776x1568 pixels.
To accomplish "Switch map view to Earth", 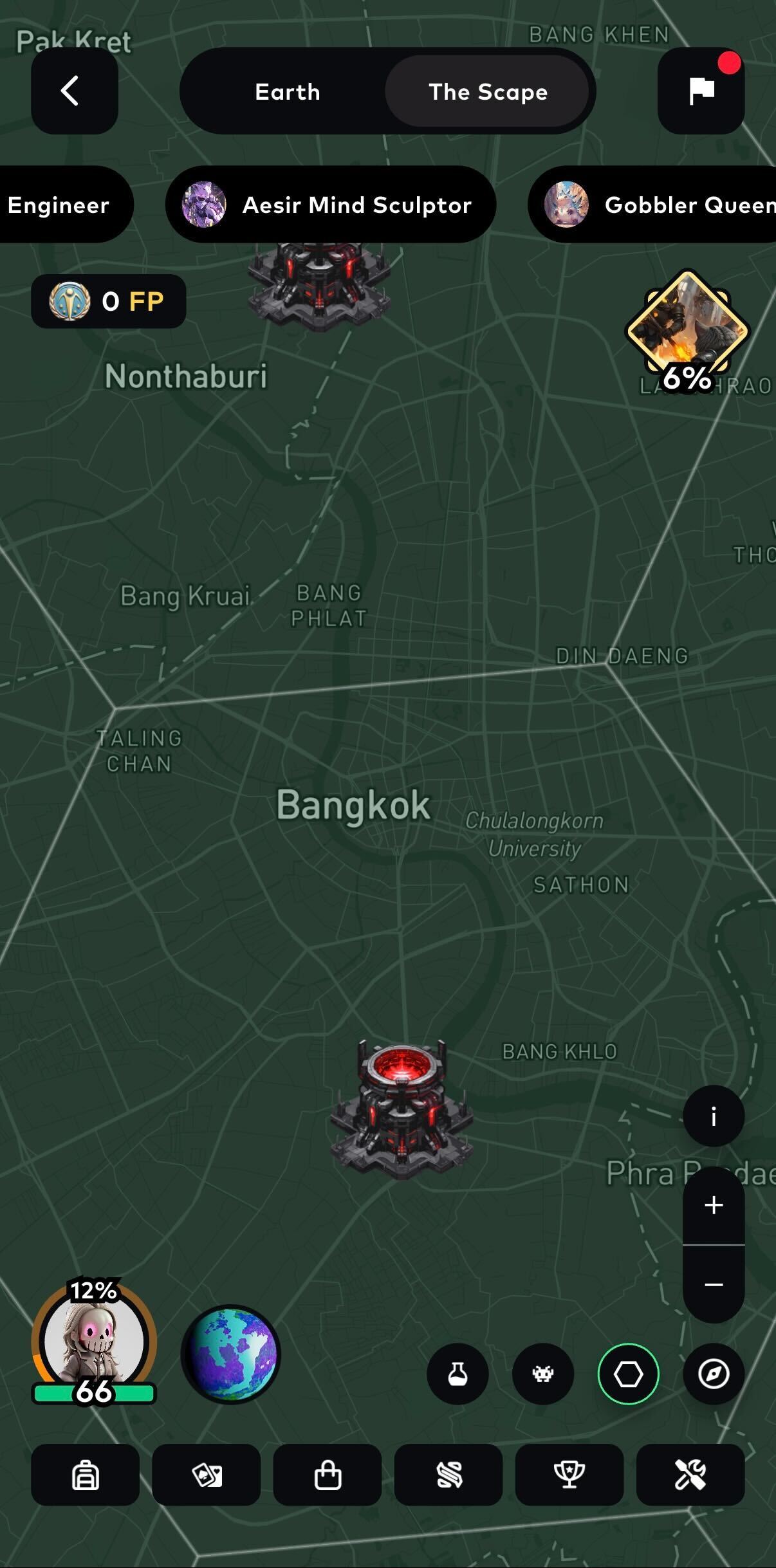I will pyautogui.click(x=287, y=91).
